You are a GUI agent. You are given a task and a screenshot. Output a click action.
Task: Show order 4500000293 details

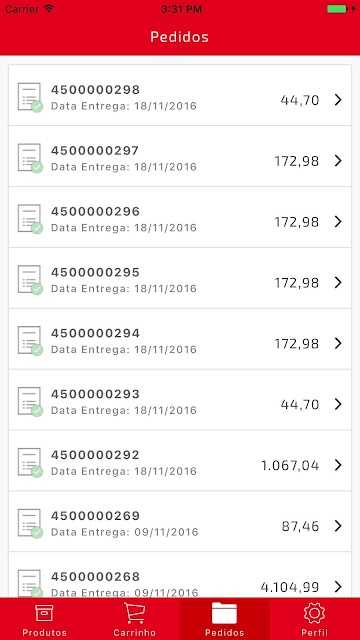(x=180, y=400)
